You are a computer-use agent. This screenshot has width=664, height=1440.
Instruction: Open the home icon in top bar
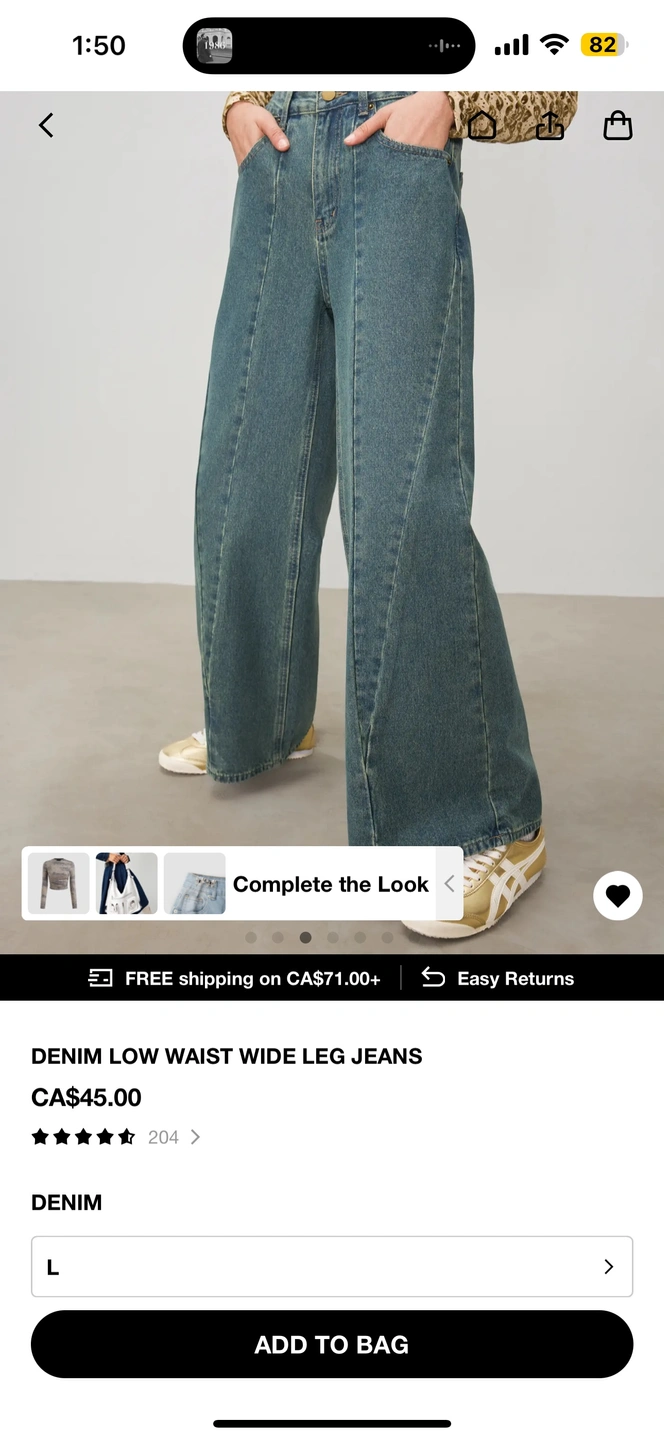click(482, 125)
